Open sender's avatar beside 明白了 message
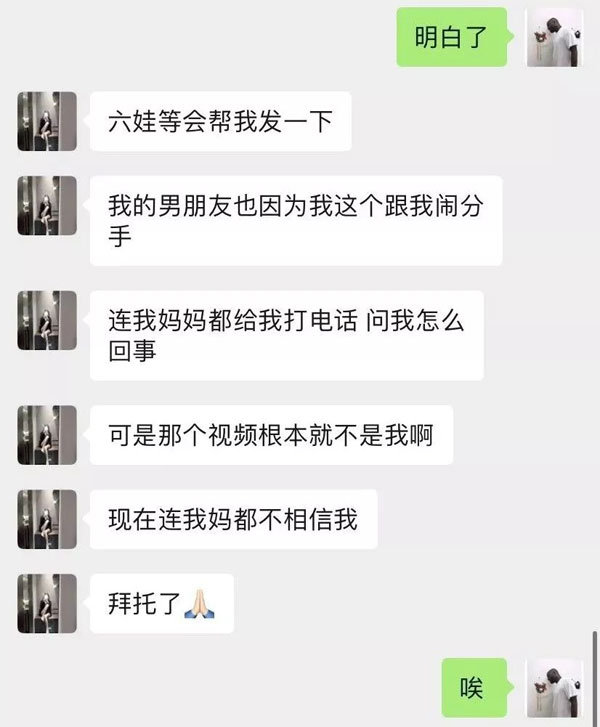The image size is (600, 727). [554, 38]
